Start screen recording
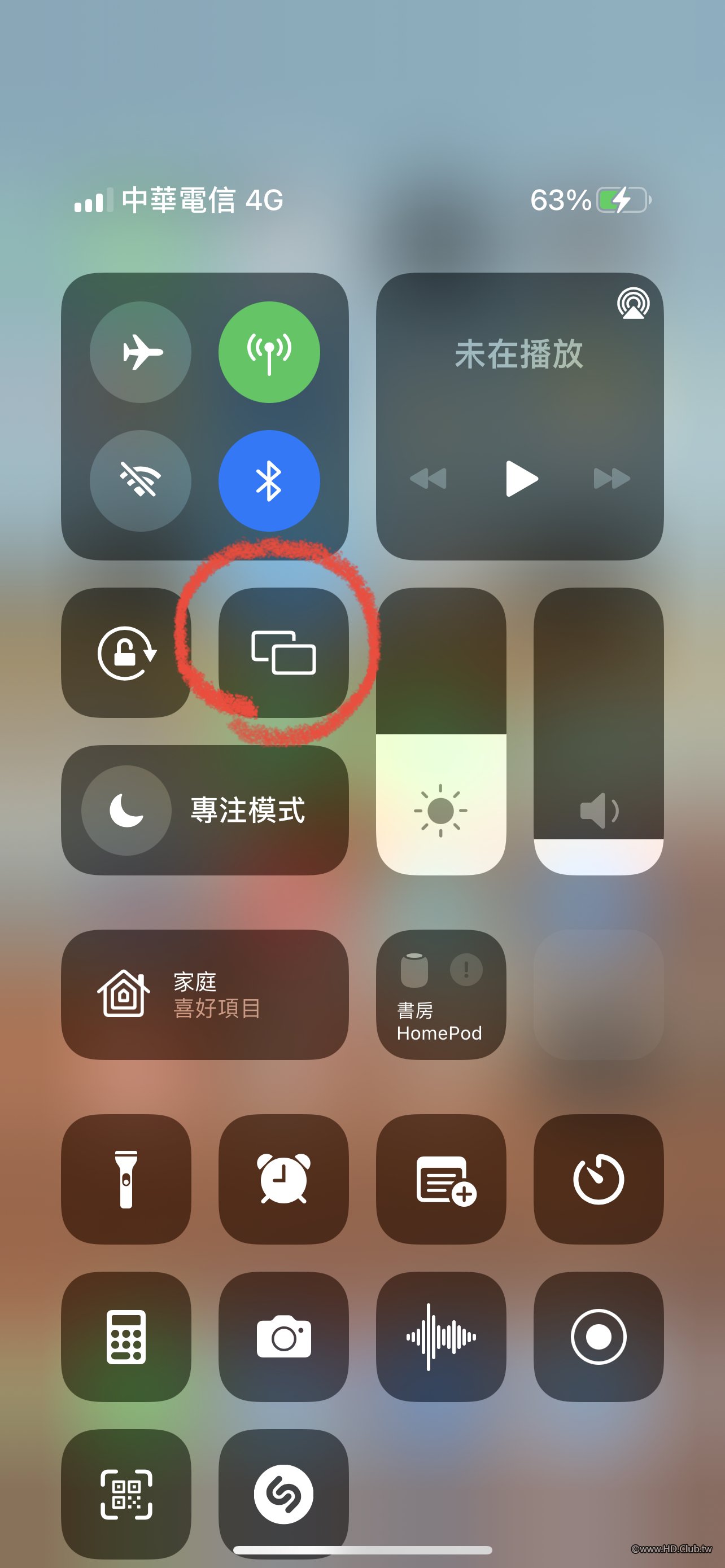 point(599,1337)
